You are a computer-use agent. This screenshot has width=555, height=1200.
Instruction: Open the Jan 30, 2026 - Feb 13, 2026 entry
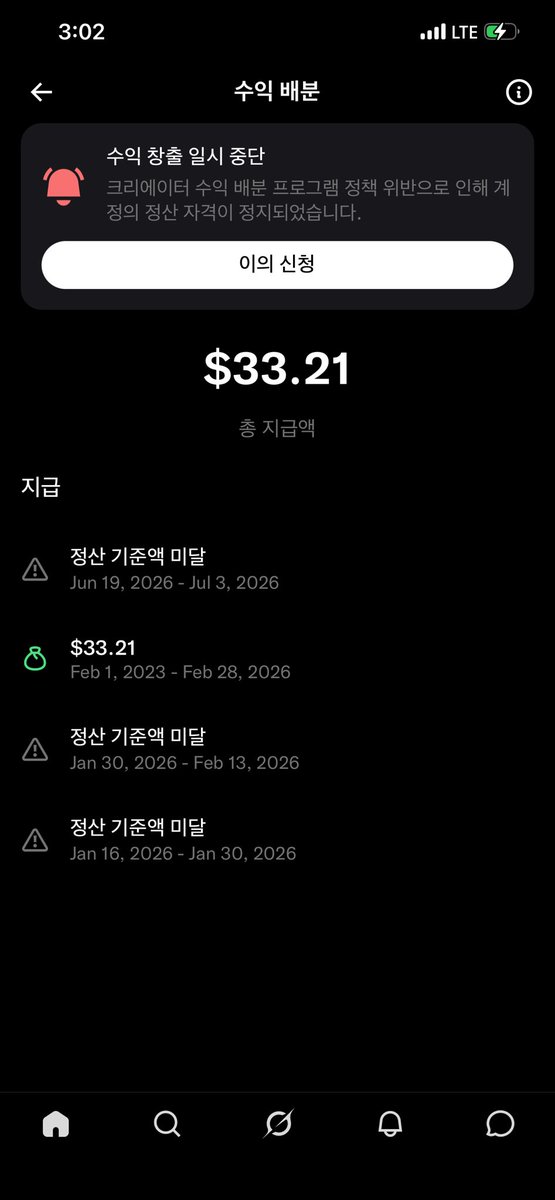coord(277,749)
